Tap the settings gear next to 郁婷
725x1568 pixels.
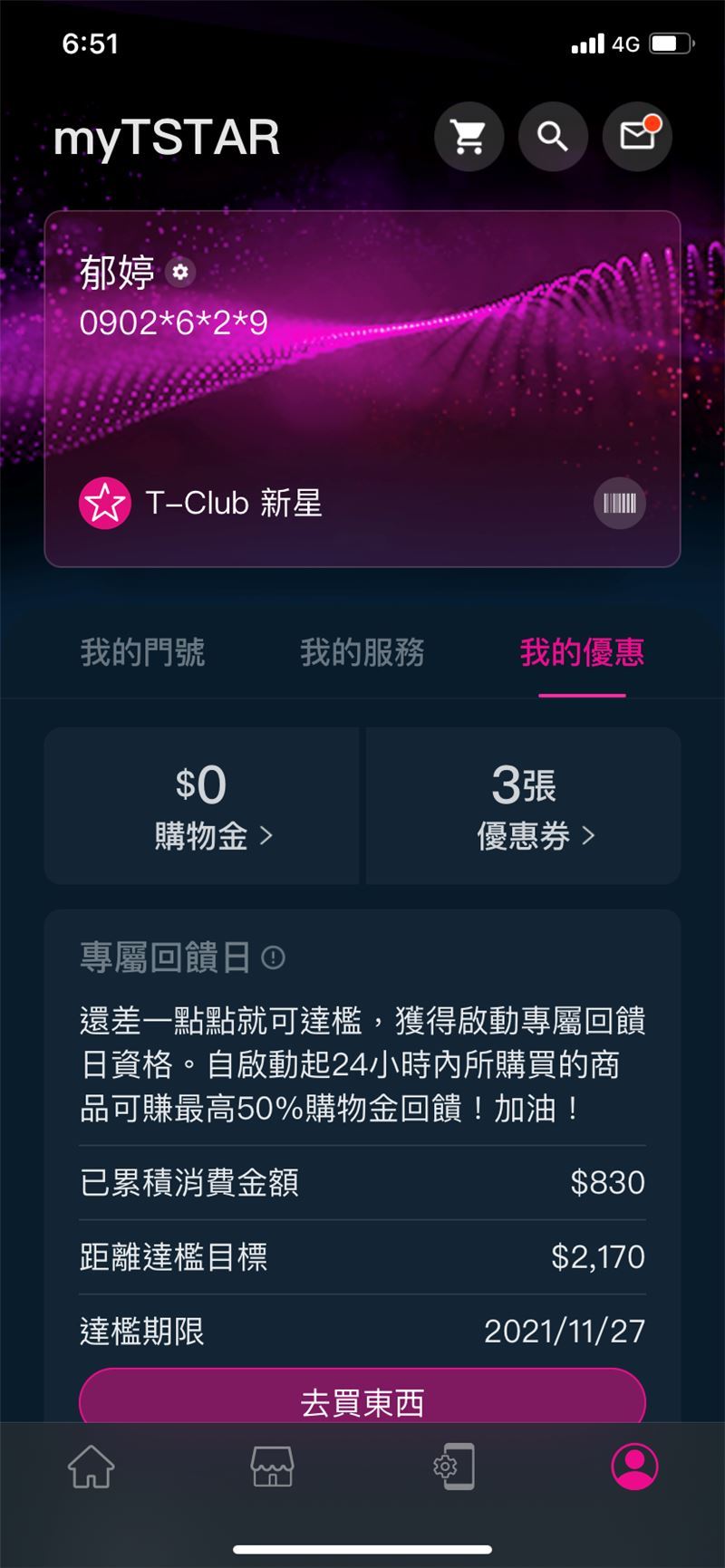point(180,272)
